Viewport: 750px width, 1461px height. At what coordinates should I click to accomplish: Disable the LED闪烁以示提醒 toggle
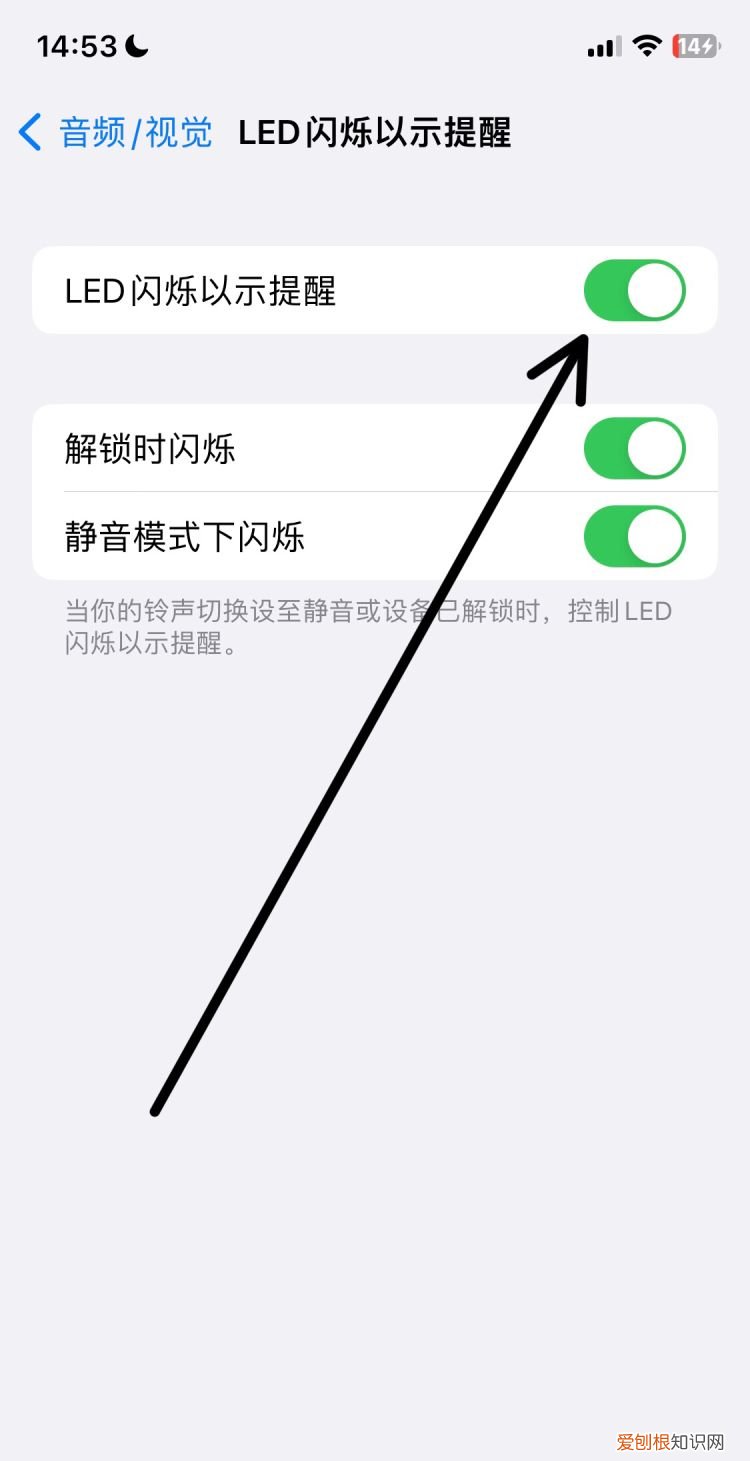pyautogui.click(x=635, y=290)
